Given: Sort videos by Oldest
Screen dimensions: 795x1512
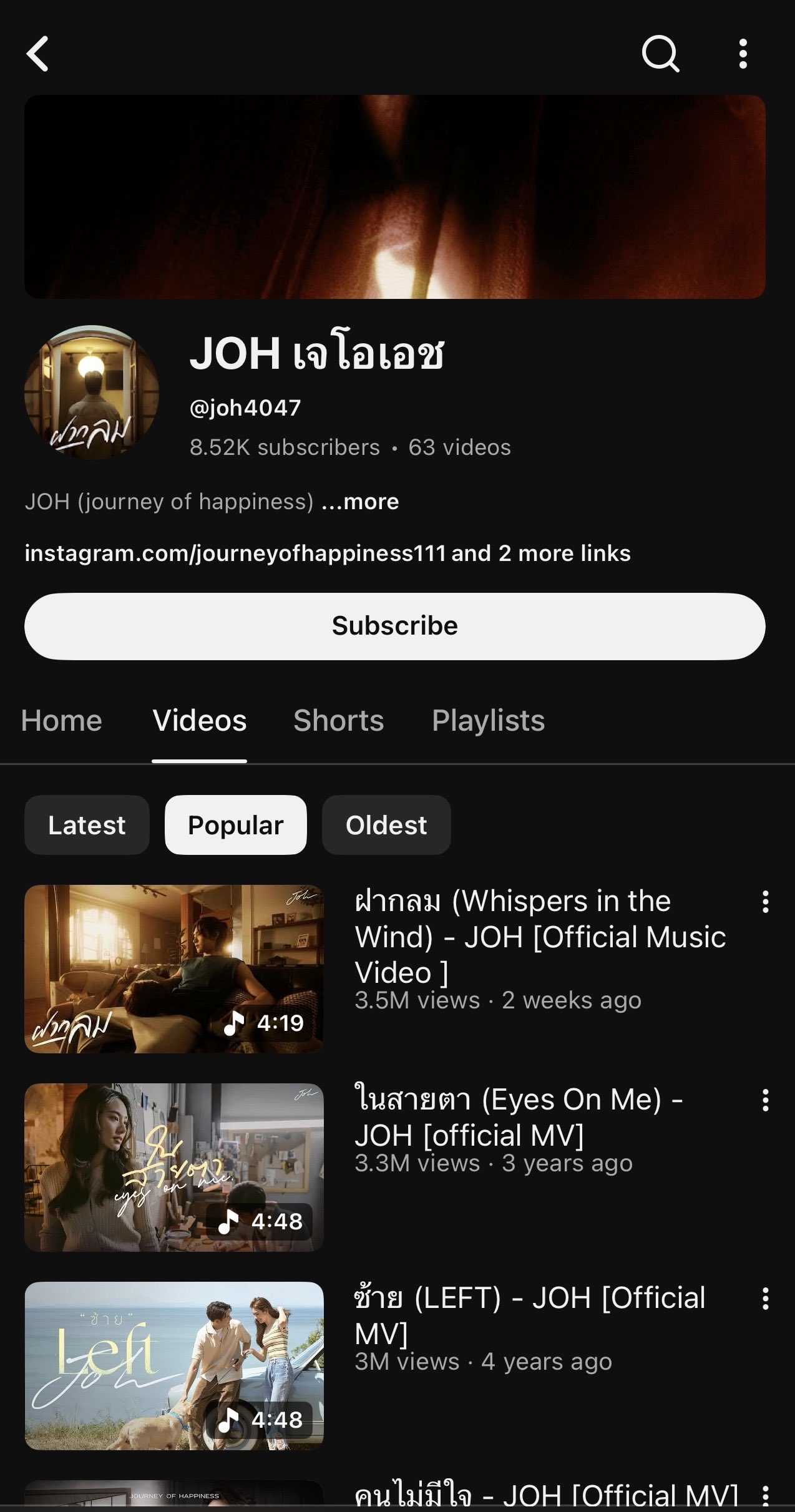Looking at the screenshot, I should 386,825.
